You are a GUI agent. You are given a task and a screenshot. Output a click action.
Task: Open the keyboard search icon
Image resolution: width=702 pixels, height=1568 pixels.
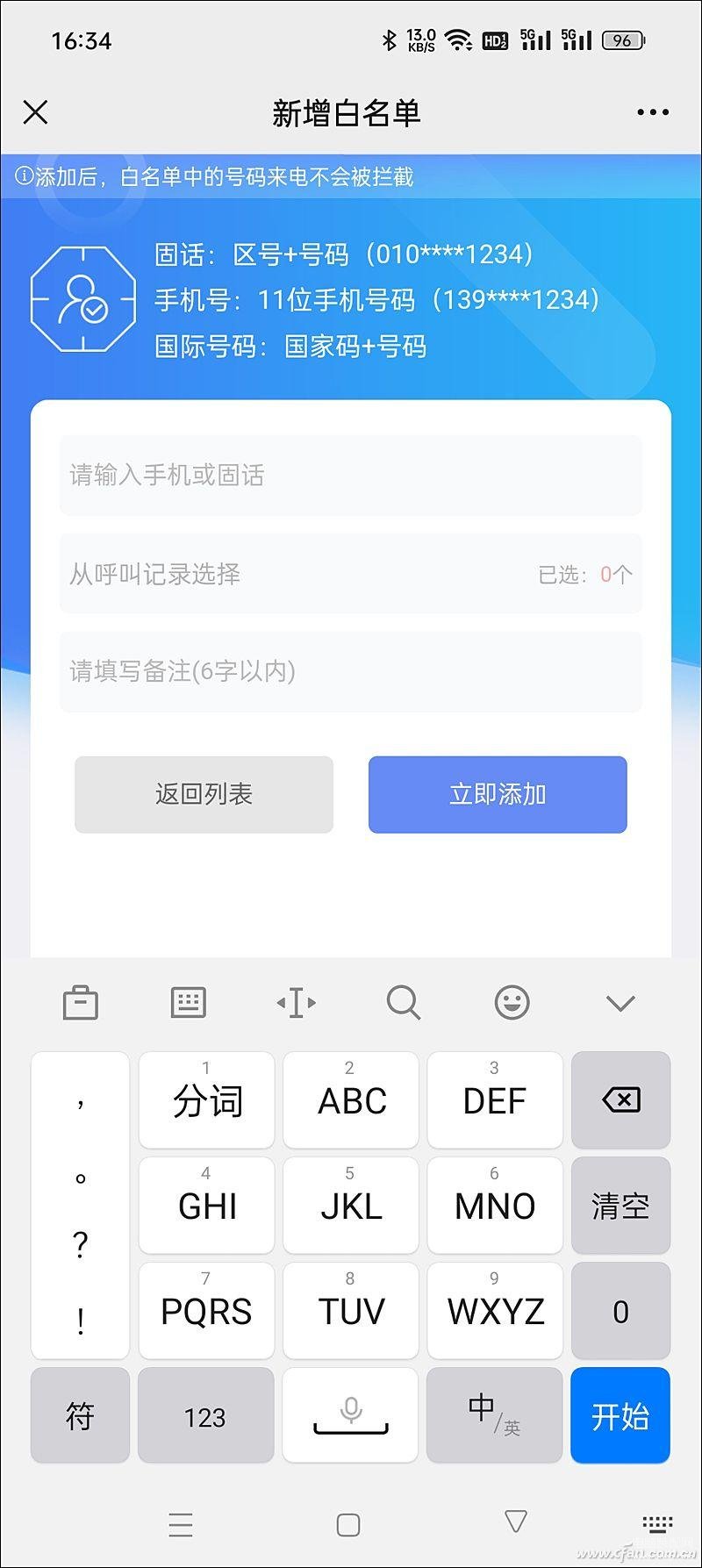pos(404,1002)
